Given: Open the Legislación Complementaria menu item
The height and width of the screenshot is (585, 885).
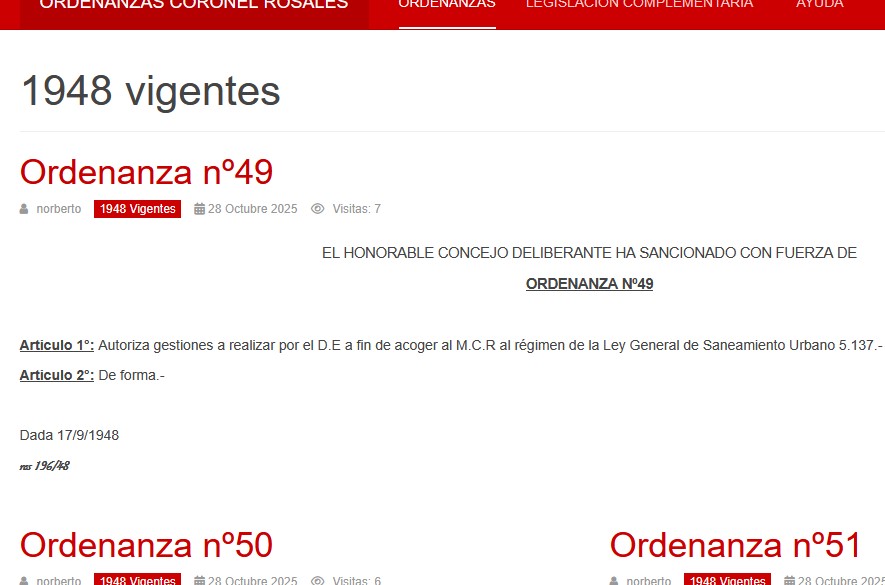Looking at the screenshot, I should (x=639, y=5).
